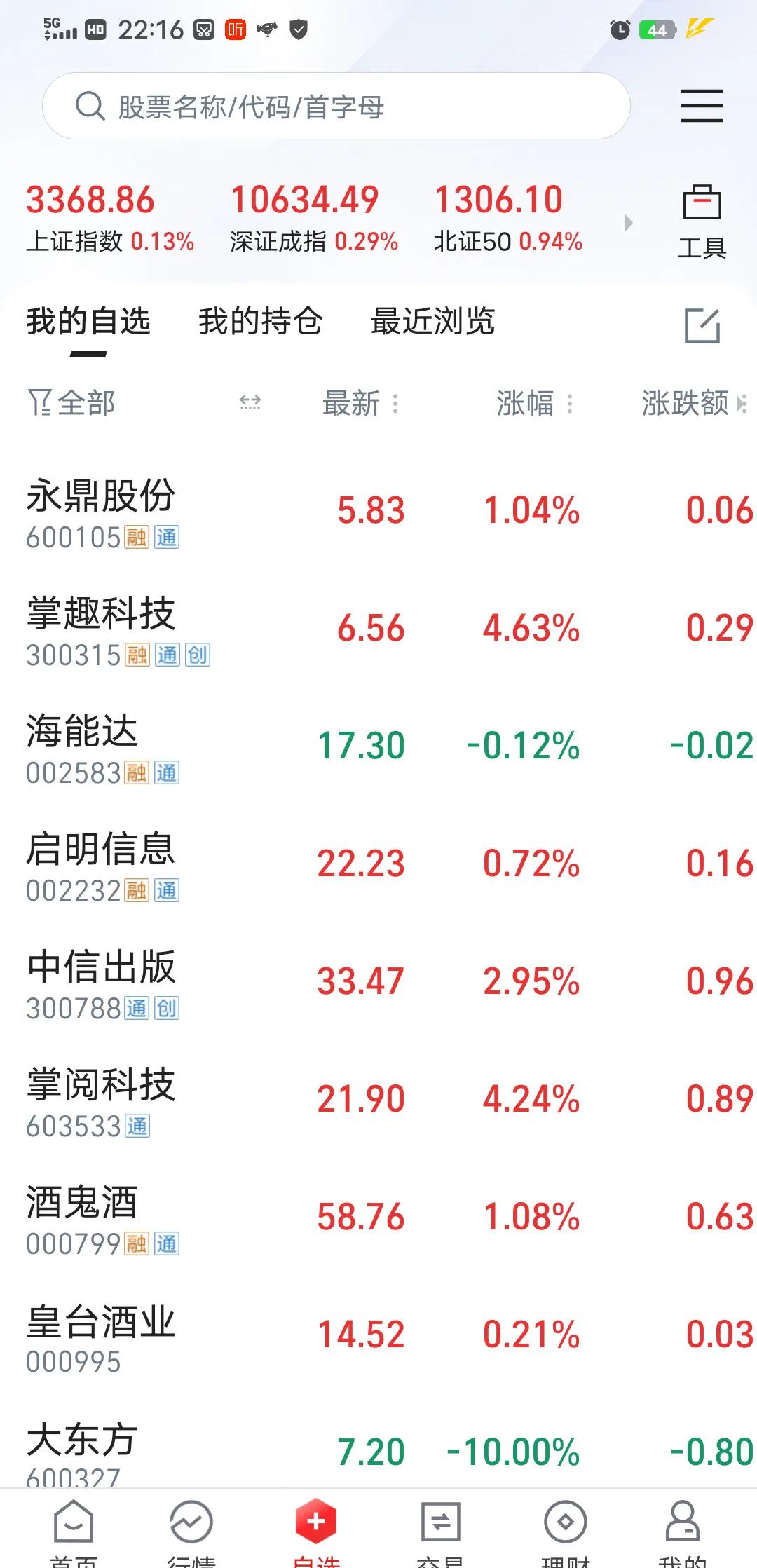Open 酒鬼酒 stock details
This screenshot has width=757, height=1568.
coord(378,1218)
